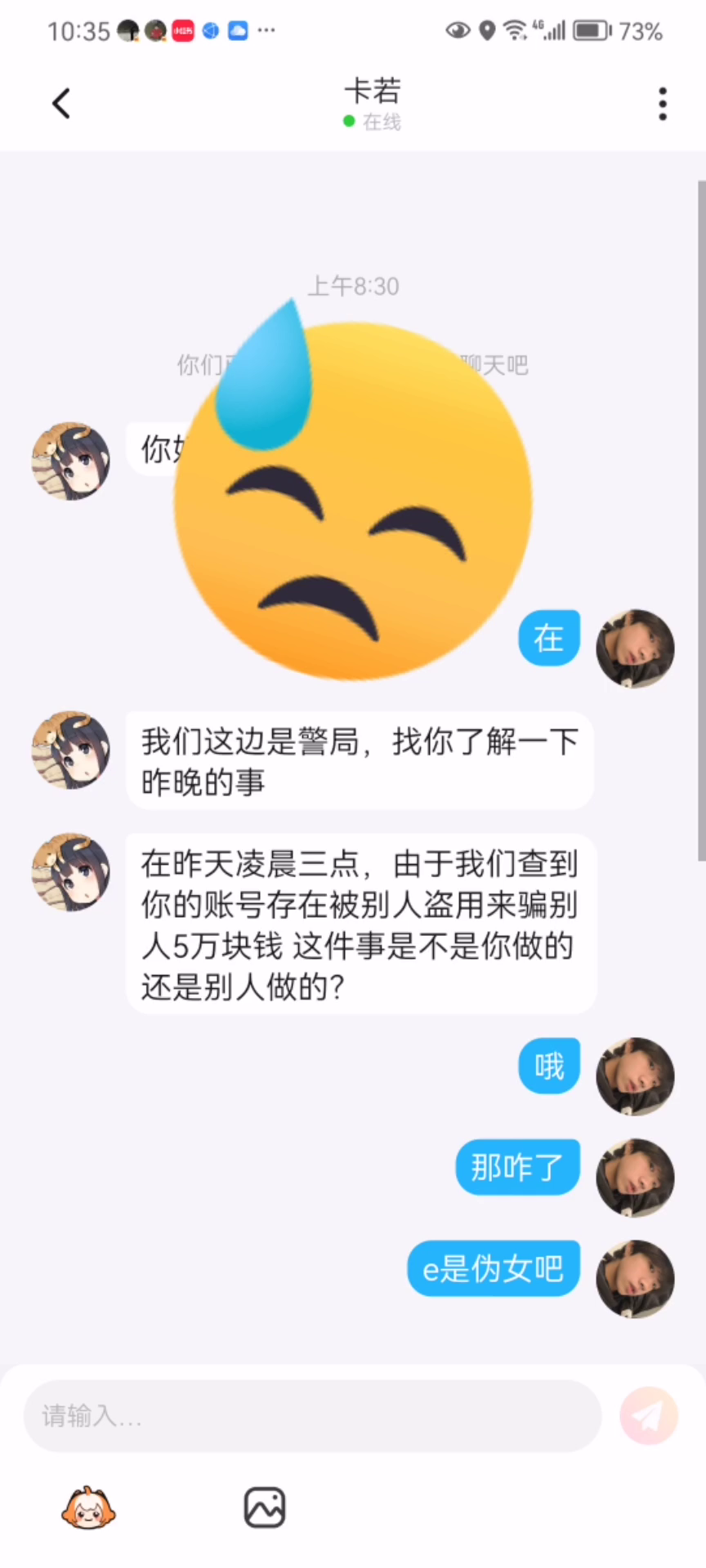
Task: Open my avatar beside the 哦 message
Action: 635,1076
